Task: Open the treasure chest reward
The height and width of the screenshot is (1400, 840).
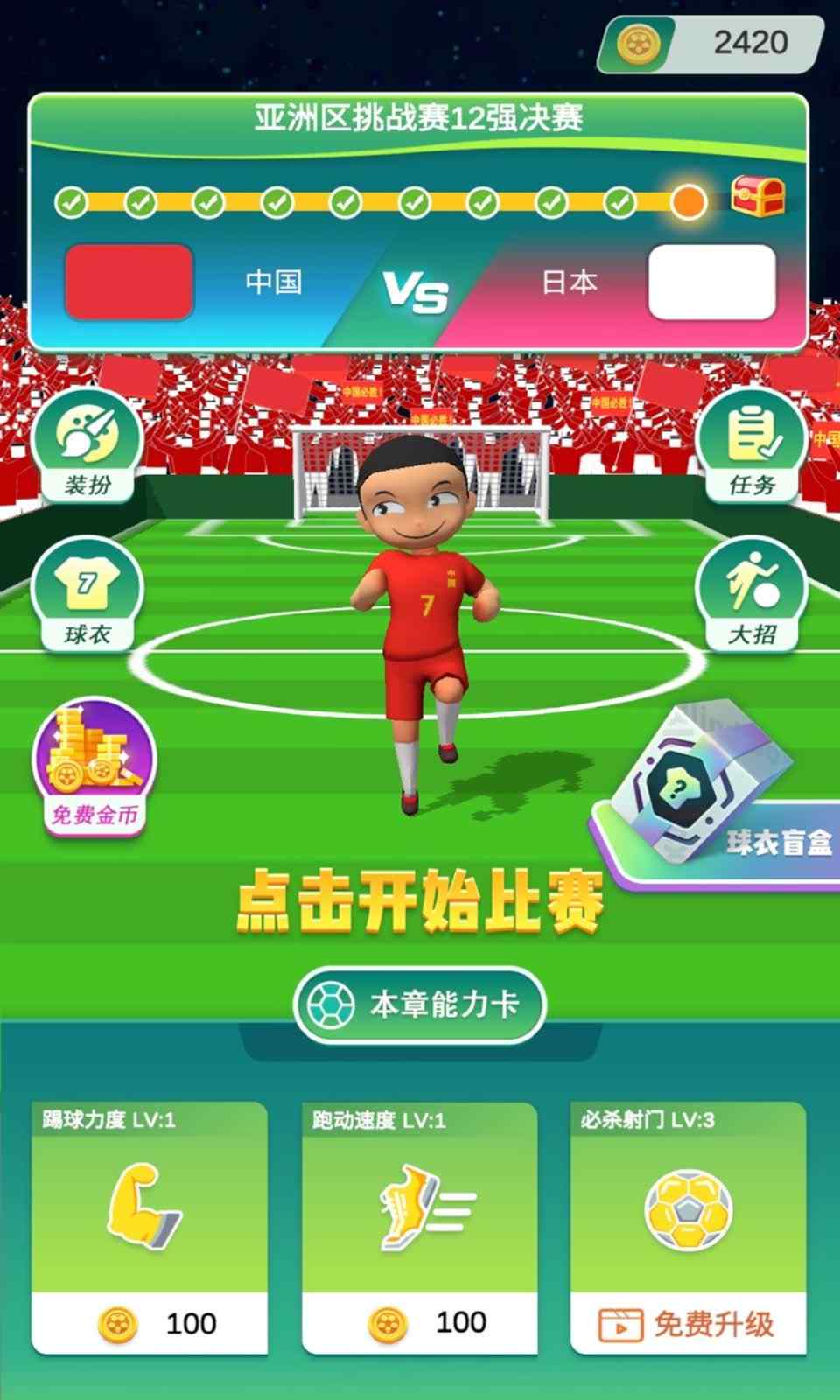Action: pos(758,197)
